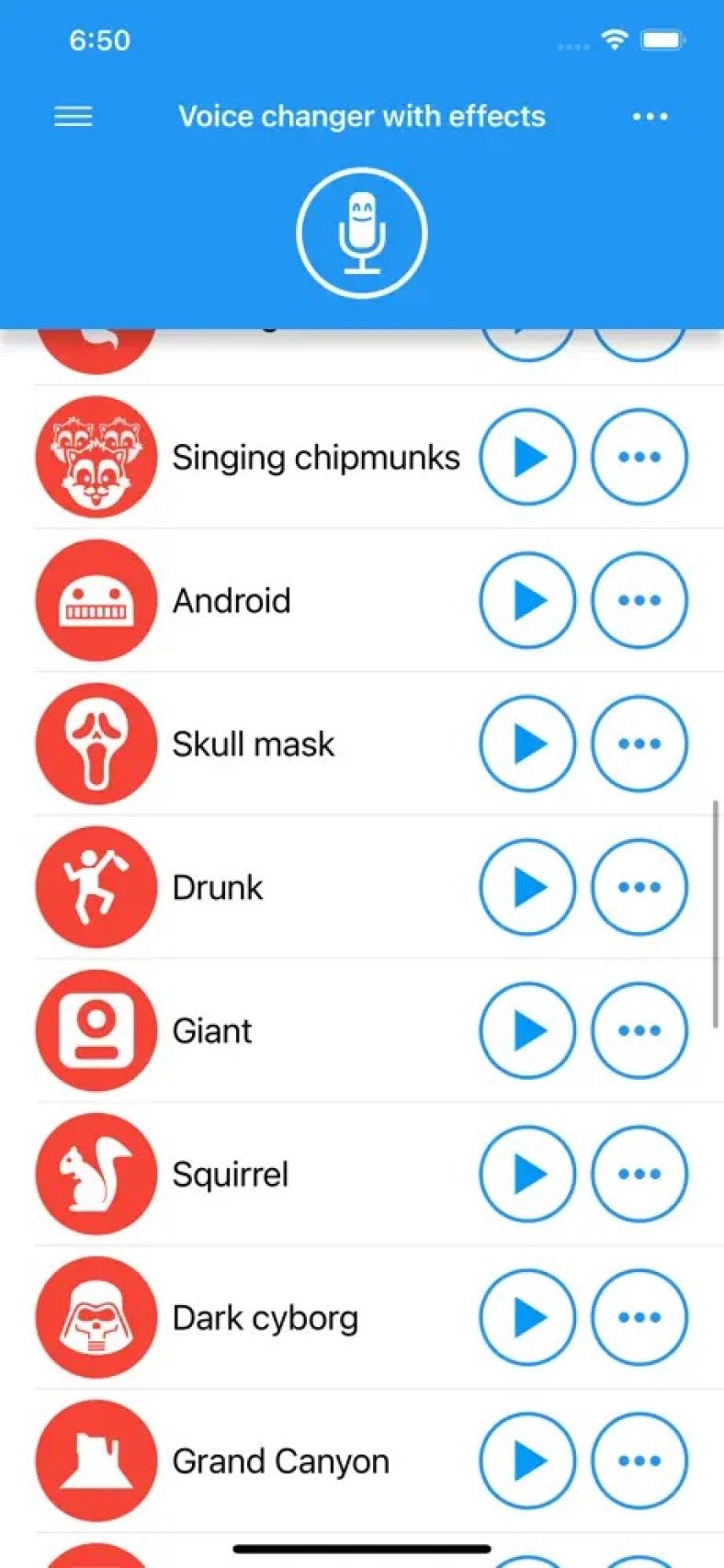The width and height of the screenshot is (724, 1568).
Task: Open more options for Squirrel effect
Action: click(x=639, y=1174)
